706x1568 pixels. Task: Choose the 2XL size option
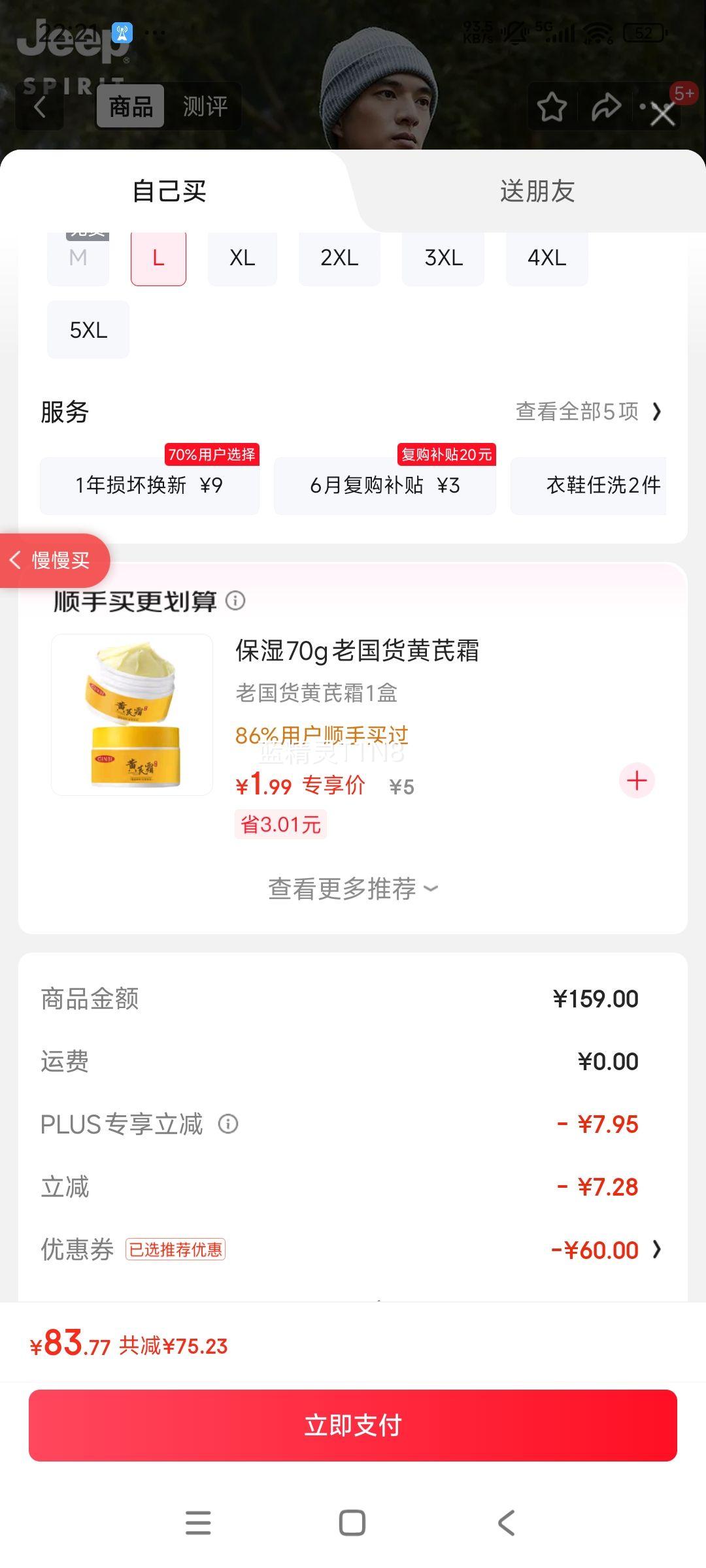point(339,258)
